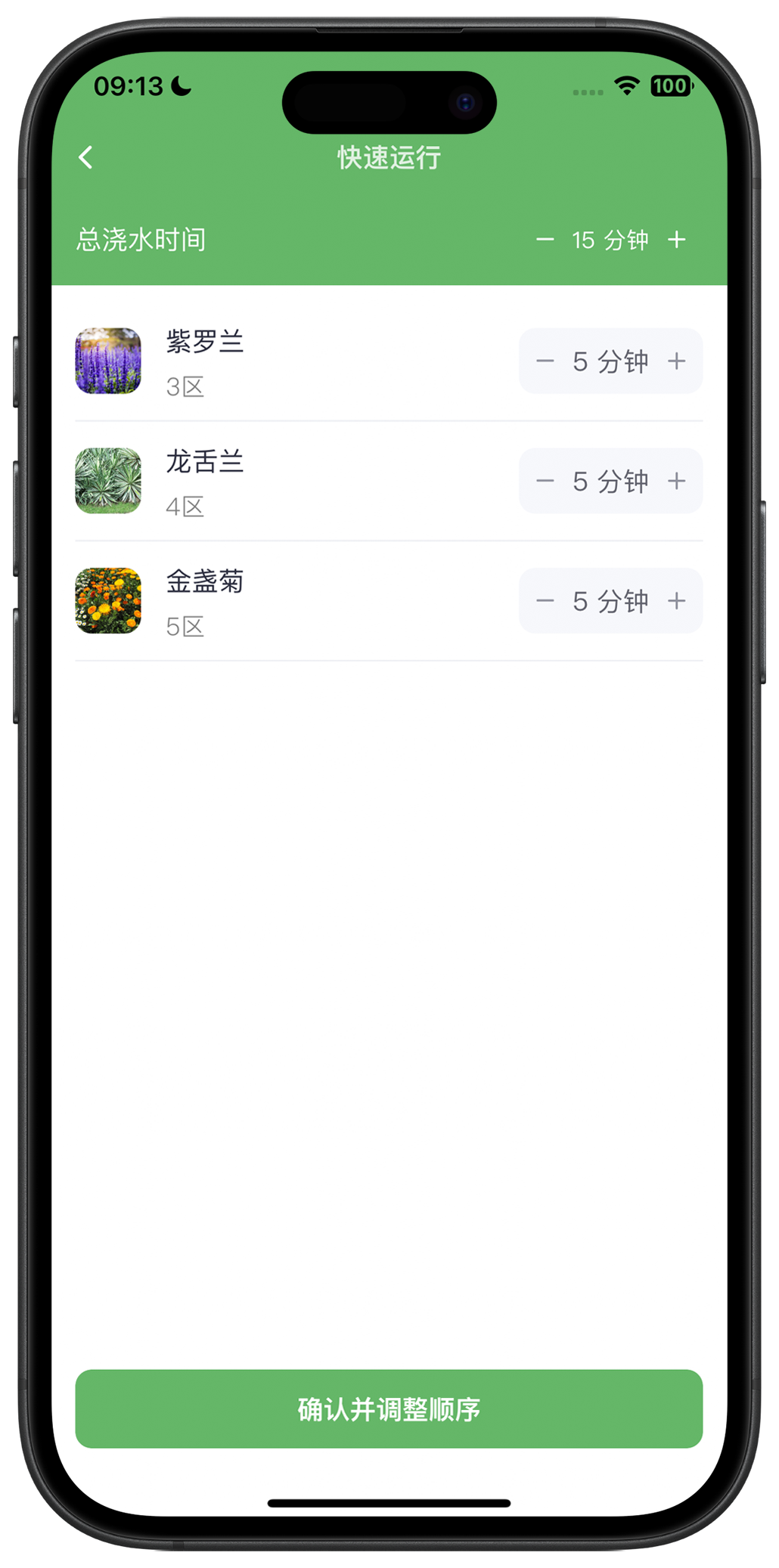Add watering minutes for 金盏菊
The image size is (779, 1568).
coord(677,601)
